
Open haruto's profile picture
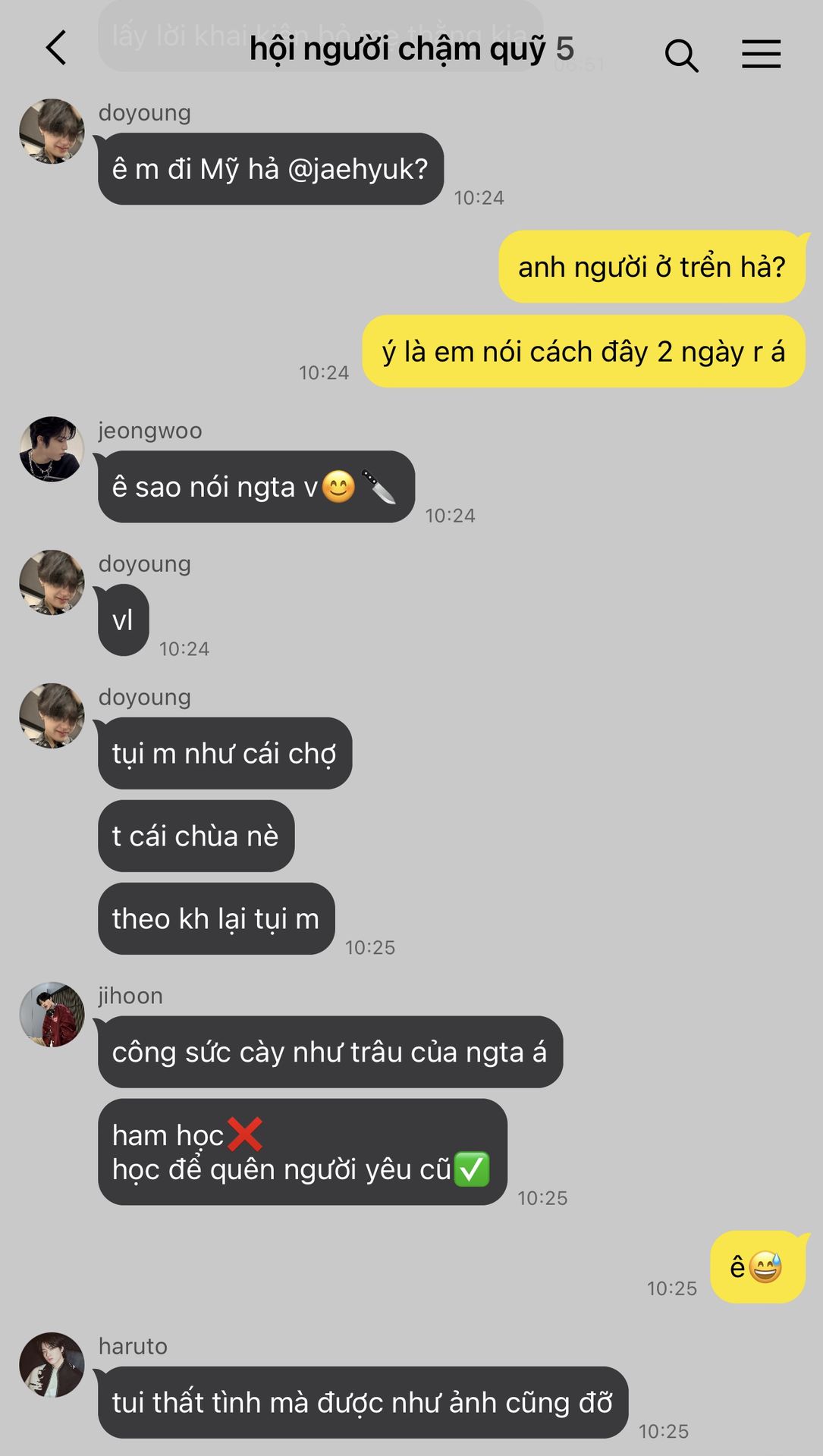point(52,1365)
